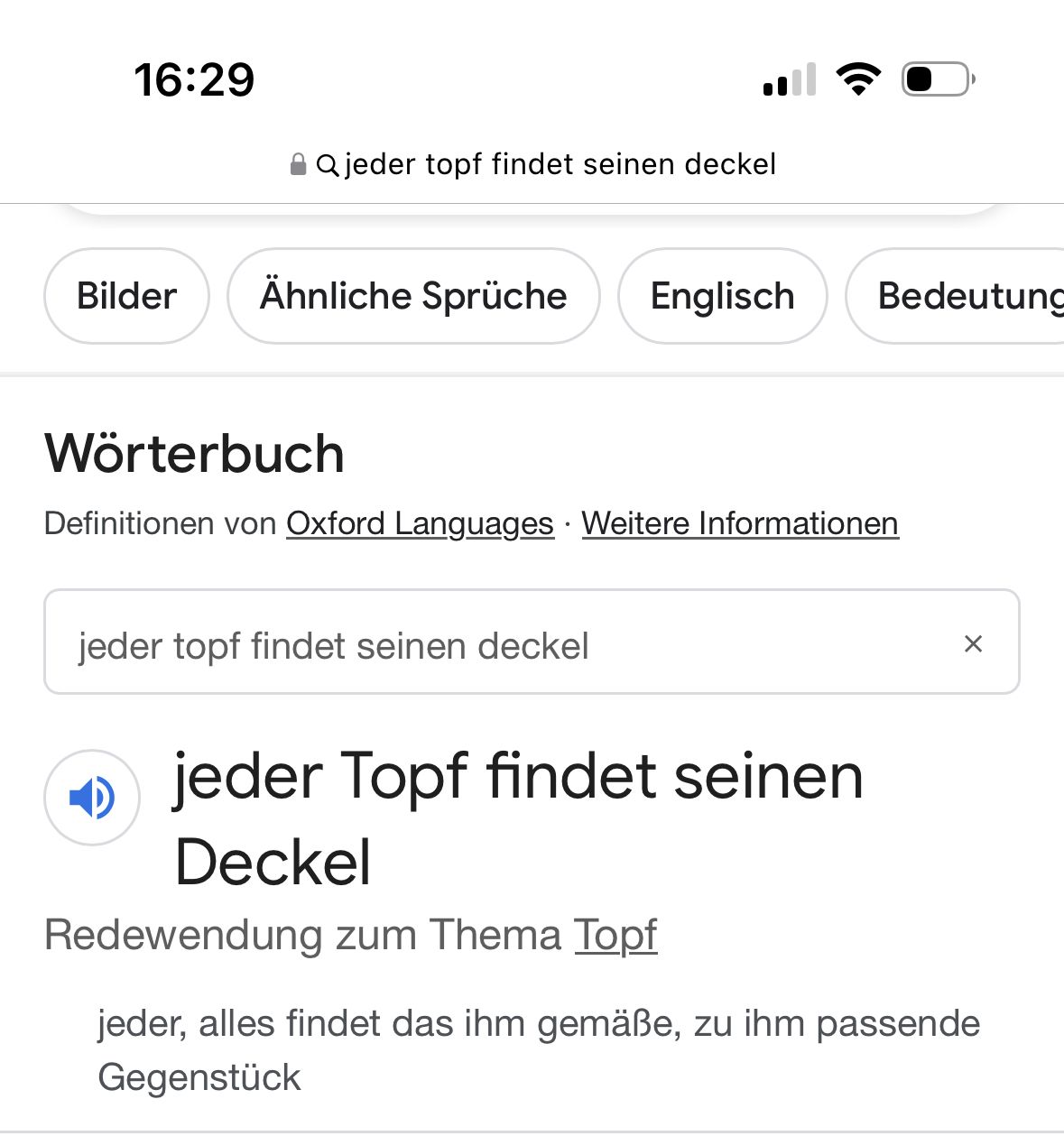The width and height of the screenshot is (1064, 1136).
Task: Open the Ähnliche Sprüche chip
Action: [413, 296]
